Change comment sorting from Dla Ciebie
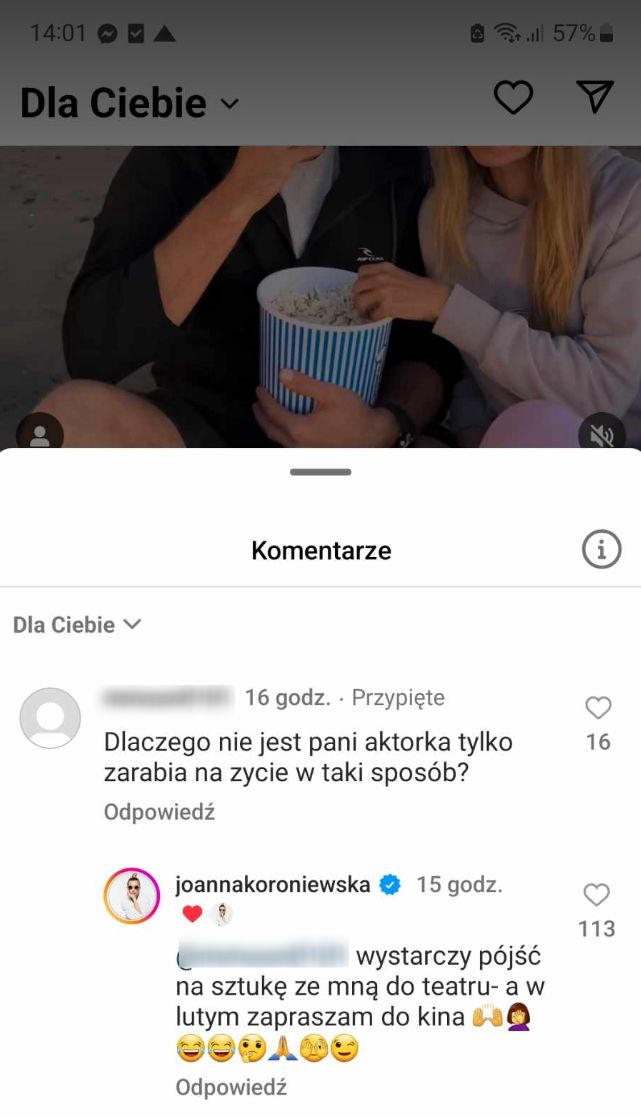Viewport: 641px width, 1118px height. point(77,625)
